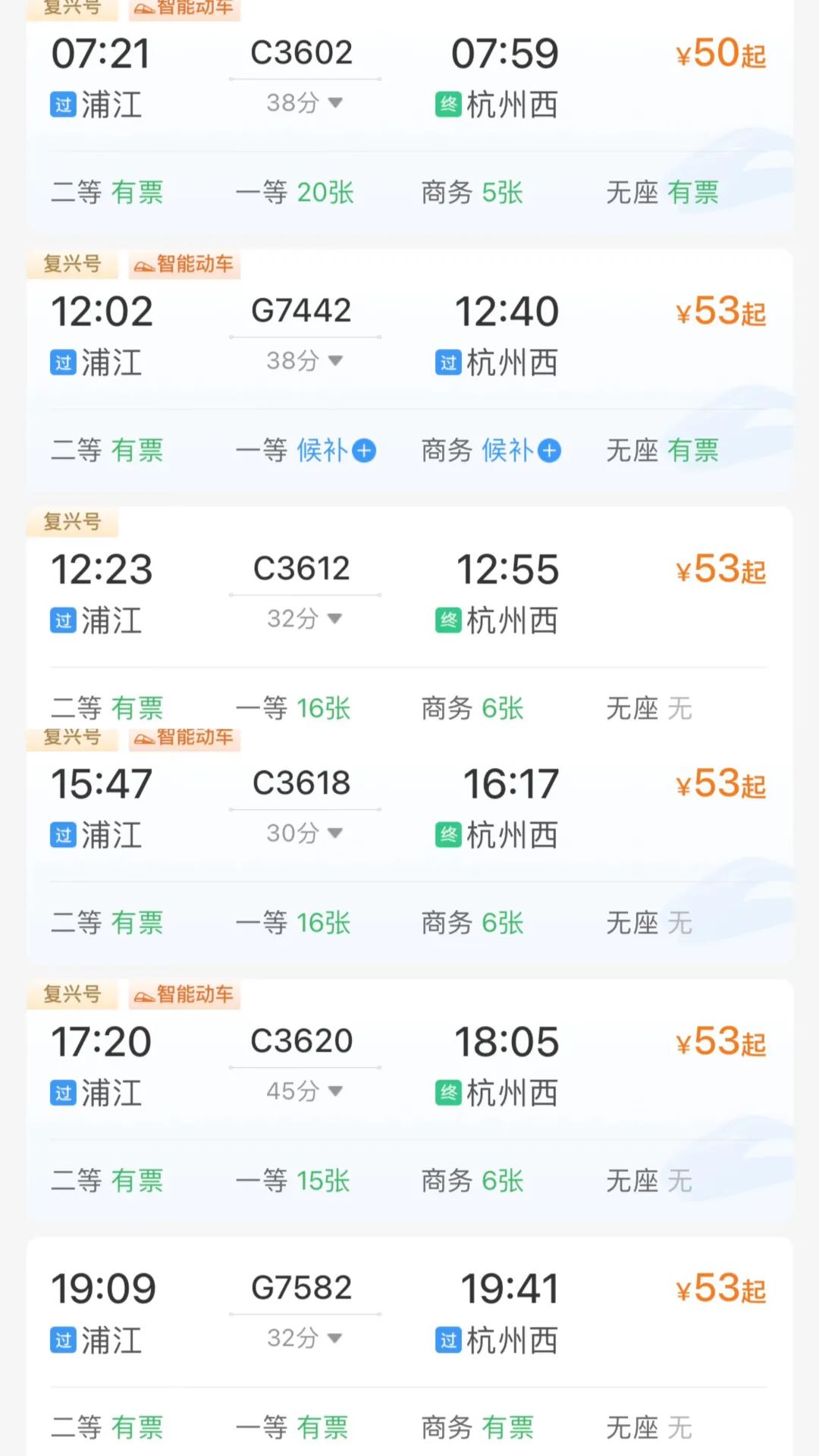
Task: Open train C3620 departing at 17:20
Action: (409, 1100)
